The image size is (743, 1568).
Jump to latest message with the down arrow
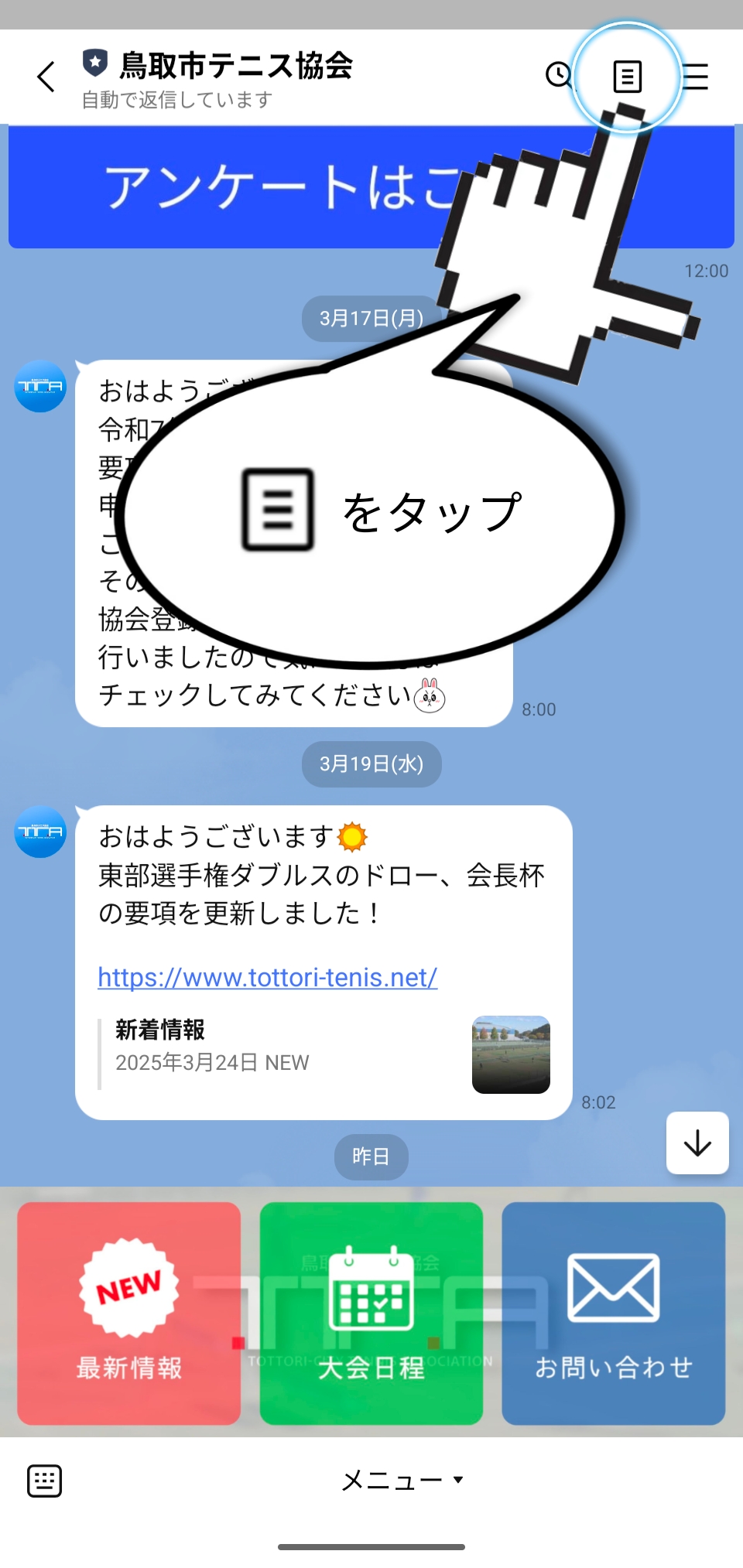coord(697,1143)
